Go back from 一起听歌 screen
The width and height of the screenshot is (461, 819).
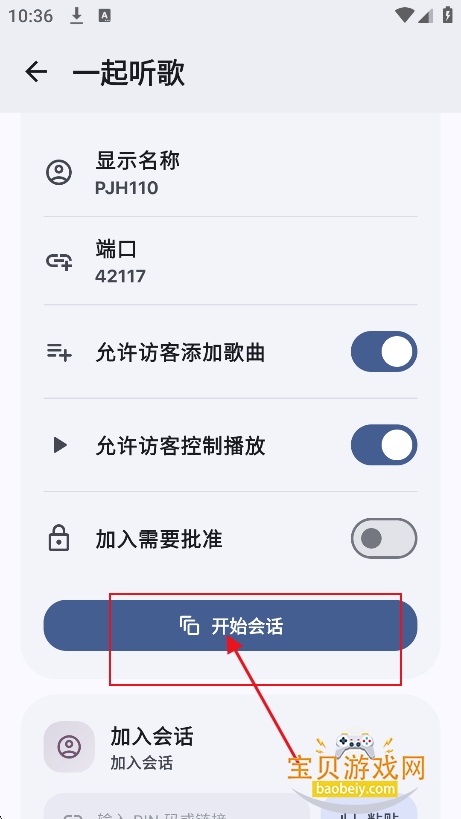pos(36,72)
